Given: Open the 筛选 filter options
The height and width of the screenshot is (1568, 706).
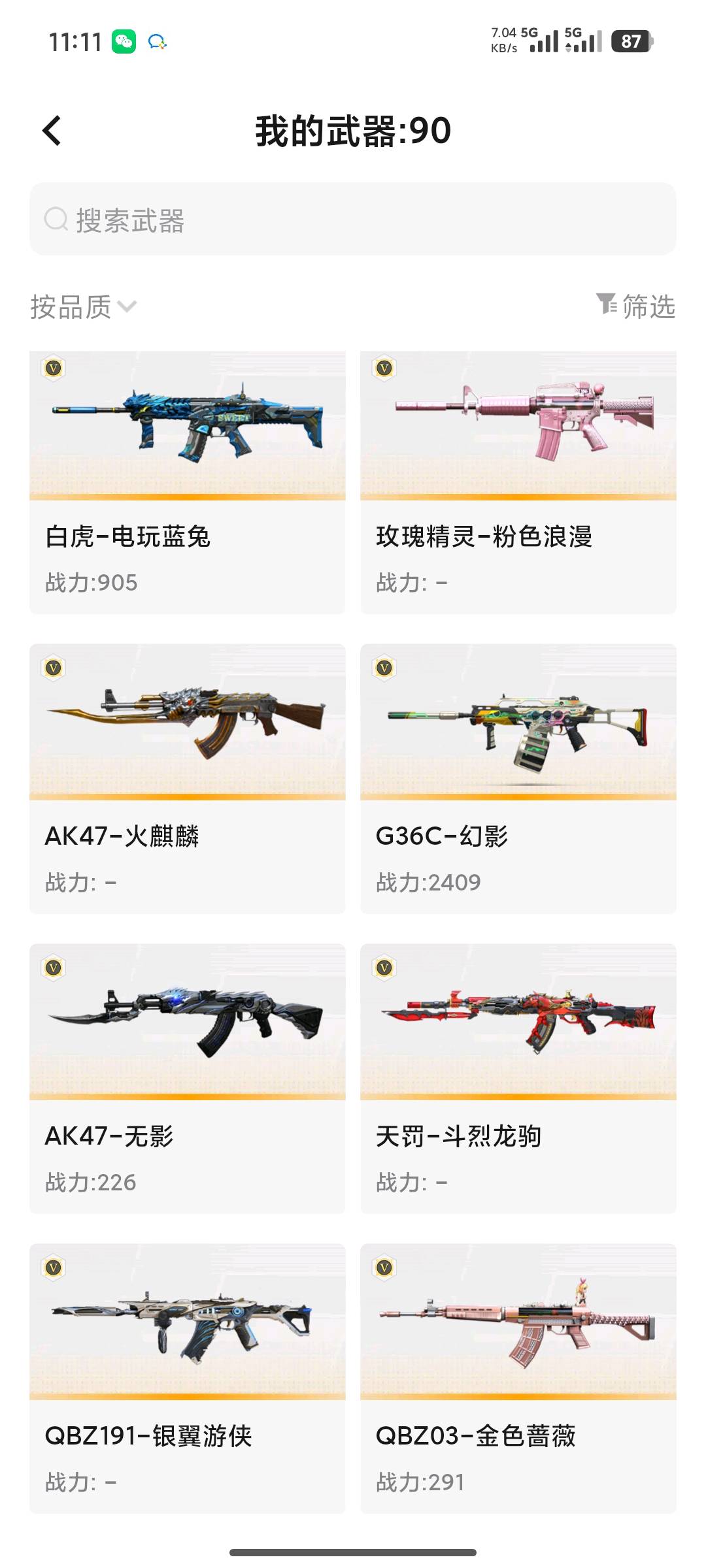Looking at the screenshot, I should point(635,306).
